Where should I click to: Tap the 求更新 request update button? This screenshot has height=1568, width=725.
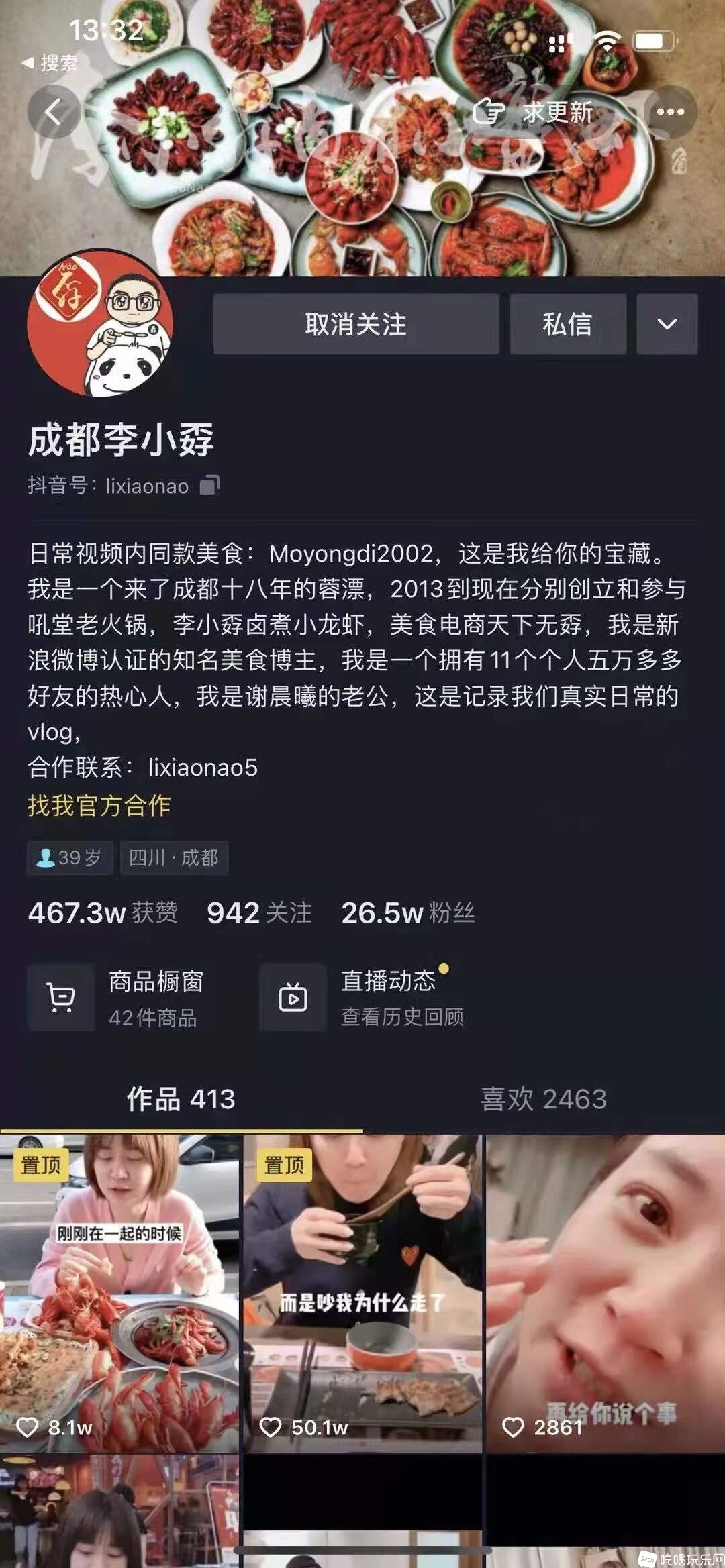coord(534,112)
